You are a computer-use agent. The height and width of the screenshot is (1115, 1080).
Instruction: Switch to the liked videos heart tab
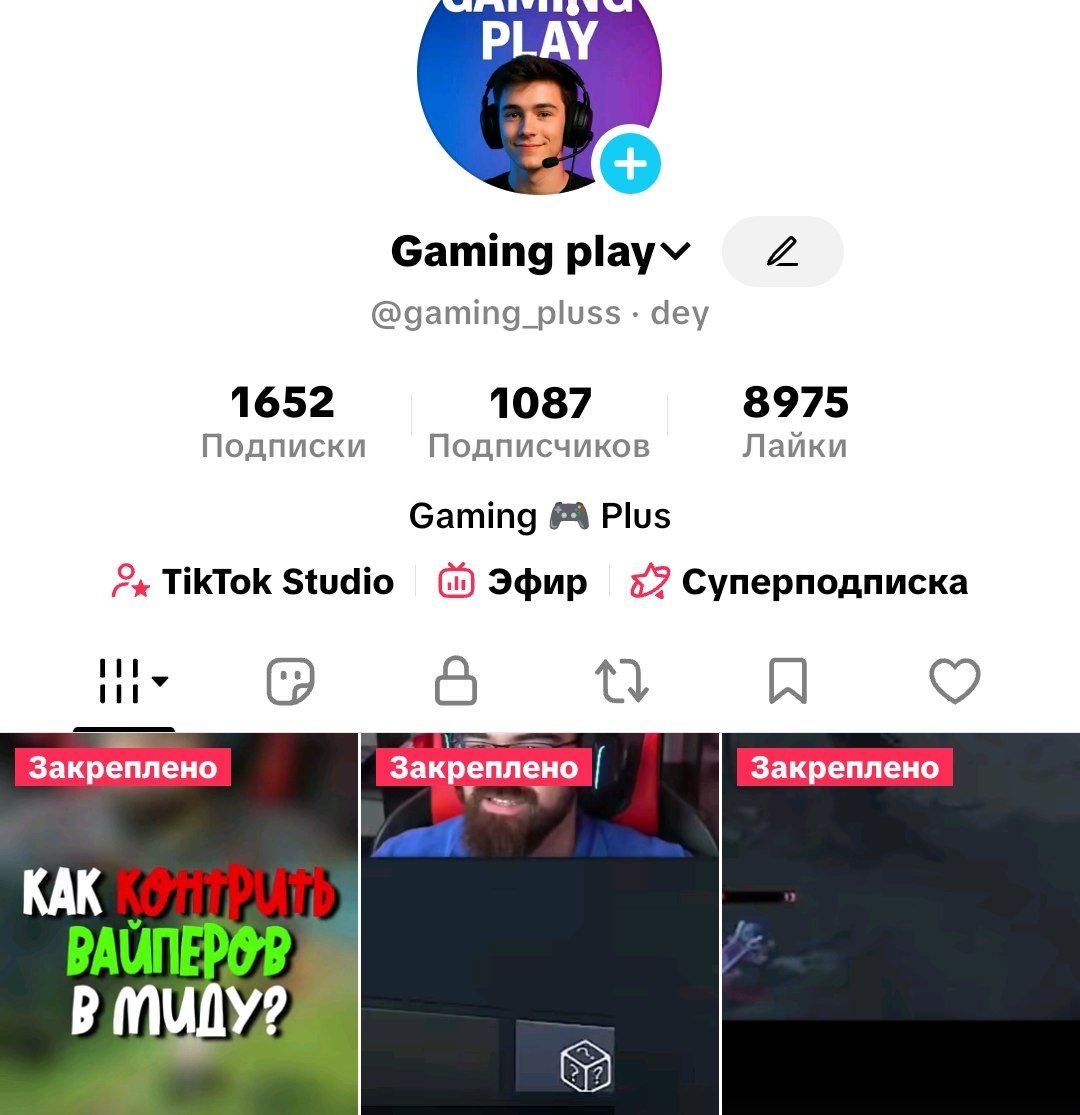(x=954, y=682)
